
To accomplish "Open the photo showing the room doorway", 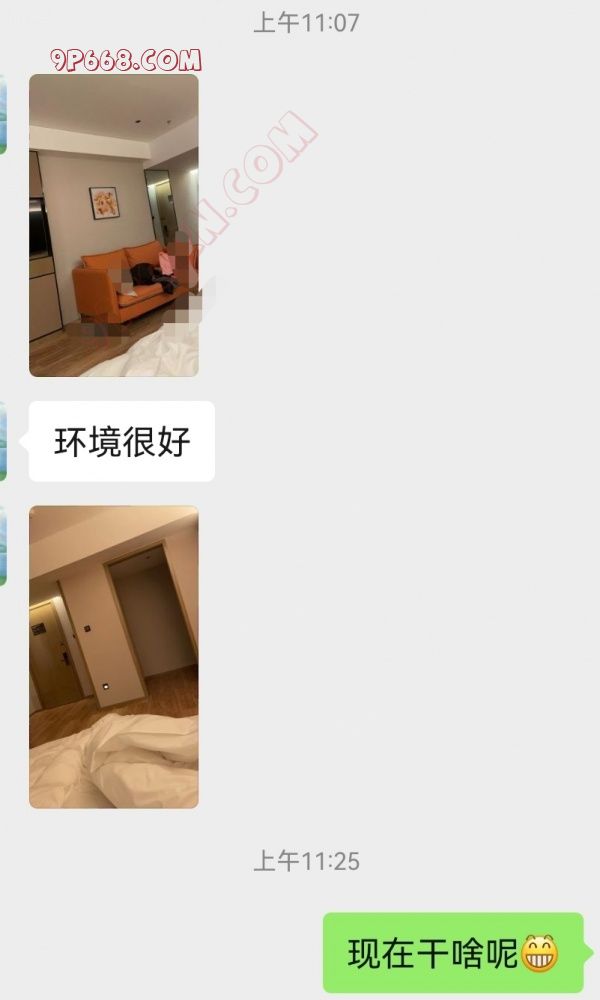I will tap(113, 656).
